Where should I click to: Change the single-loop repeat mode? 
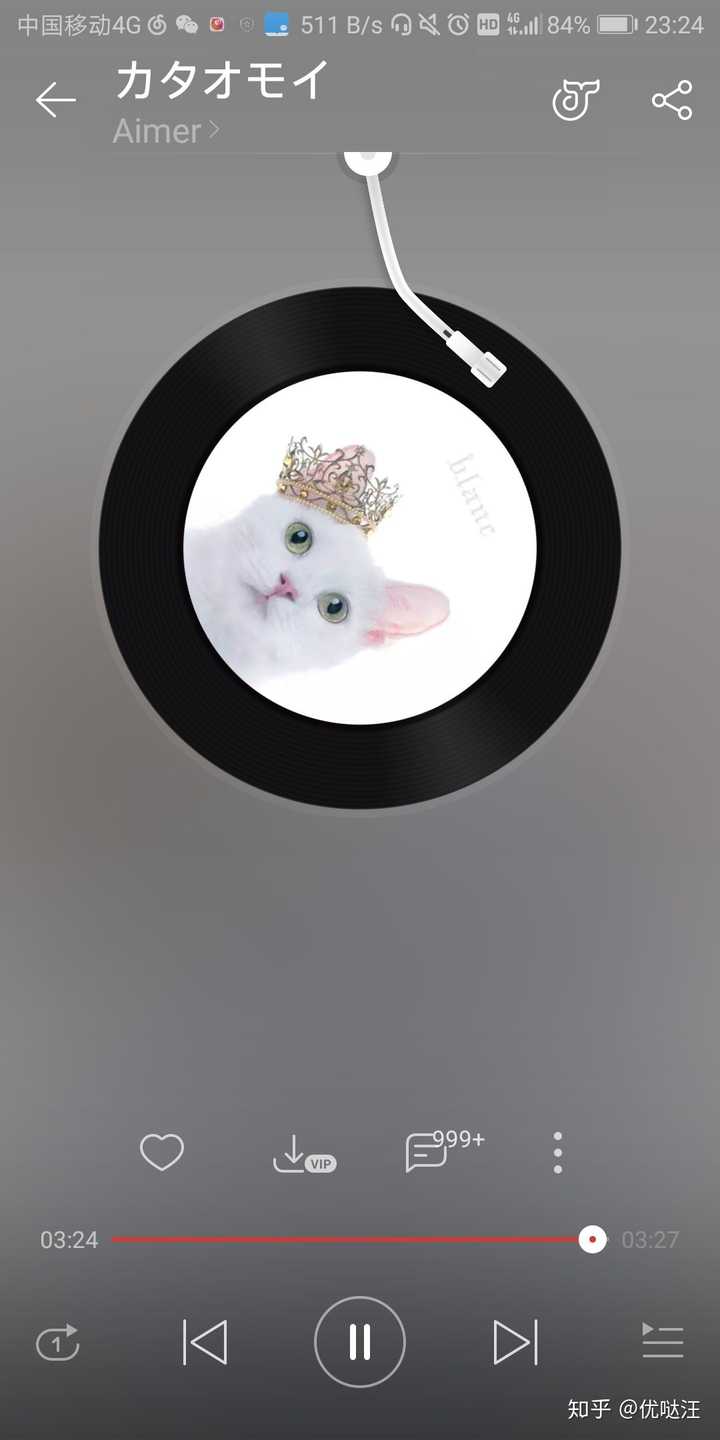tap(58, 1342)
